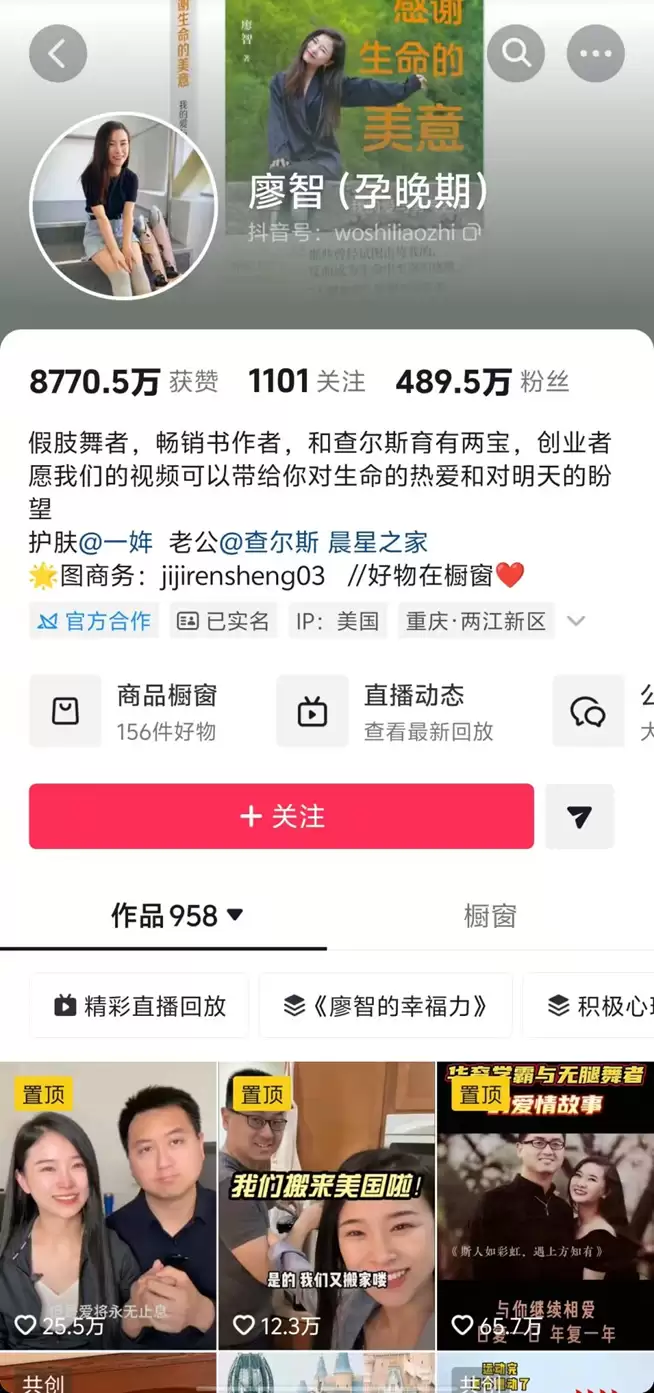Switch to the 橱窗 tab
The image size is (654, 1393).
490,915
